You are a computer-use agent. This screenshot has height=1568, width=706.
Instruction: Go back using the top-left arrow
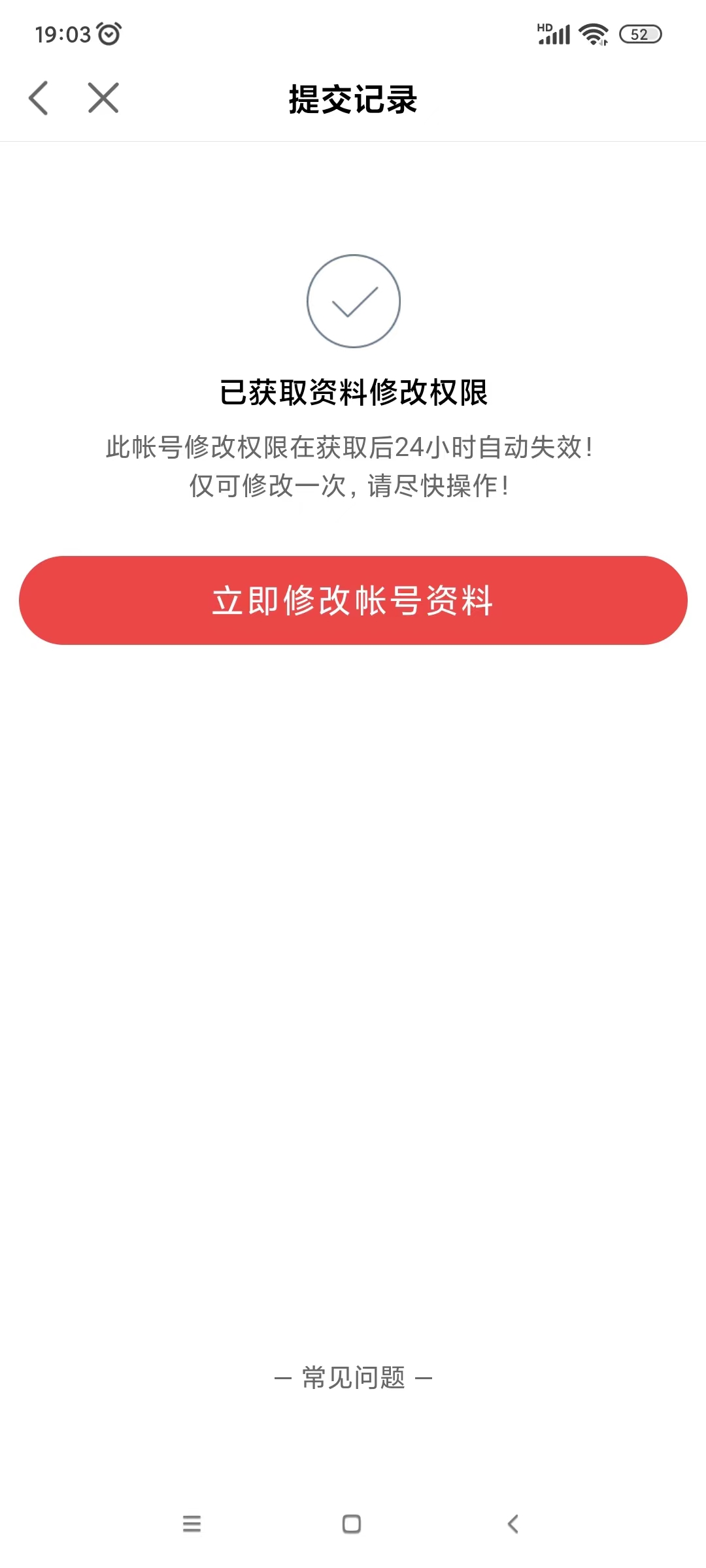pyautogui.click(x=39, y=98)
